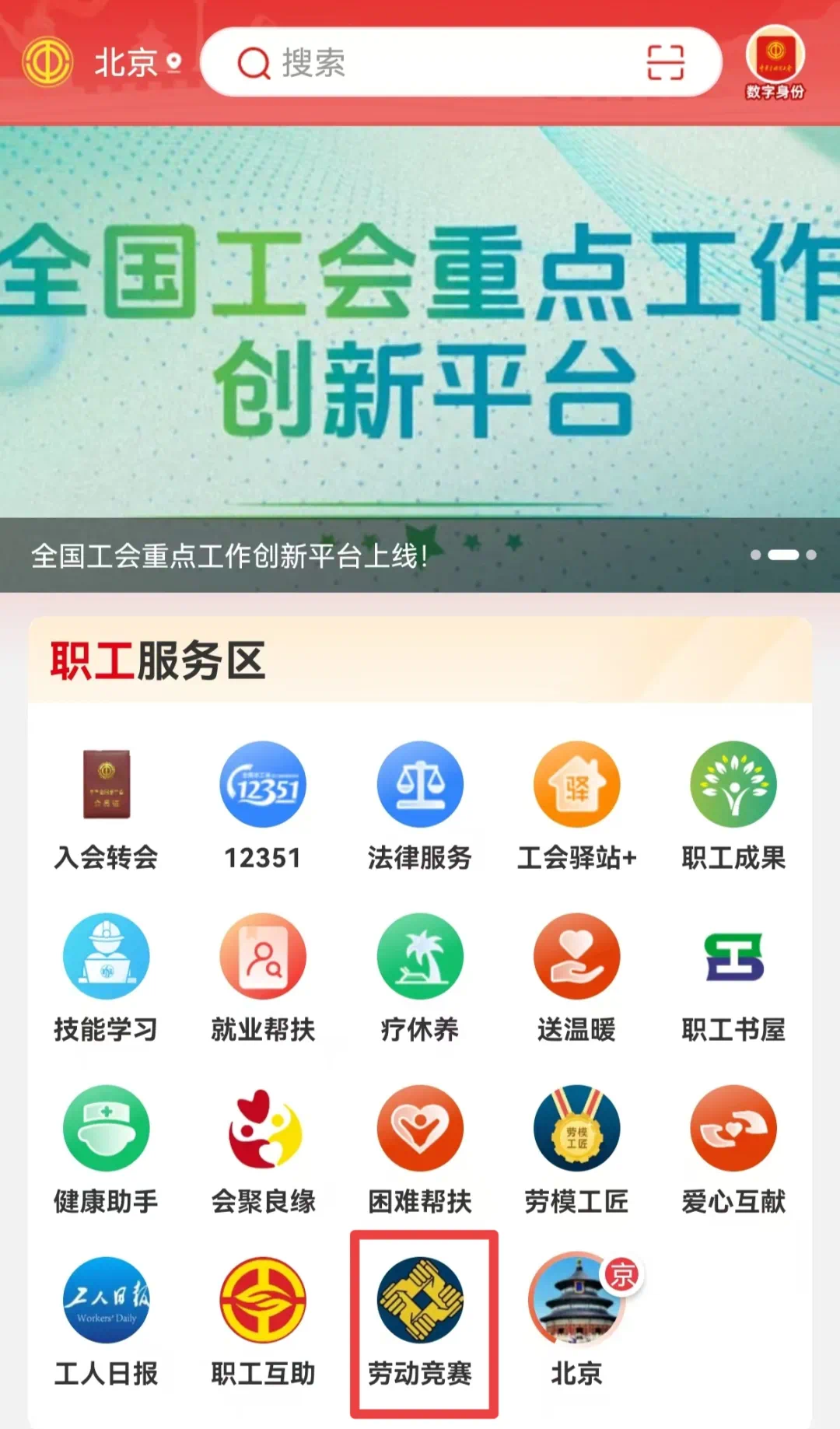The width and height of the screenshot is (840, 1429).
Task: Open 送温暖 service
Action: [x=576, y=978]
